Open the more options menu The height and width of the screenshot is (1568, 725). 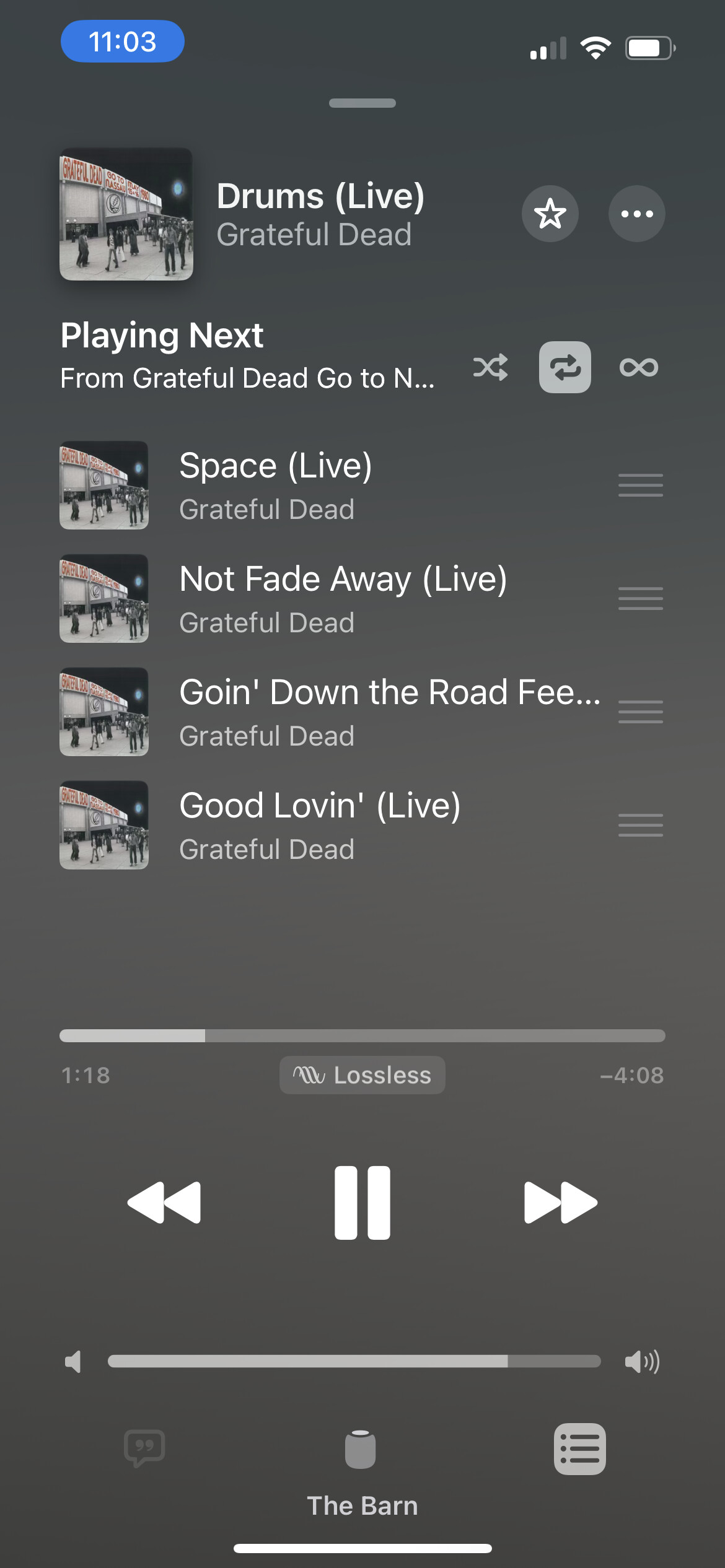click(x=636, y=214)
